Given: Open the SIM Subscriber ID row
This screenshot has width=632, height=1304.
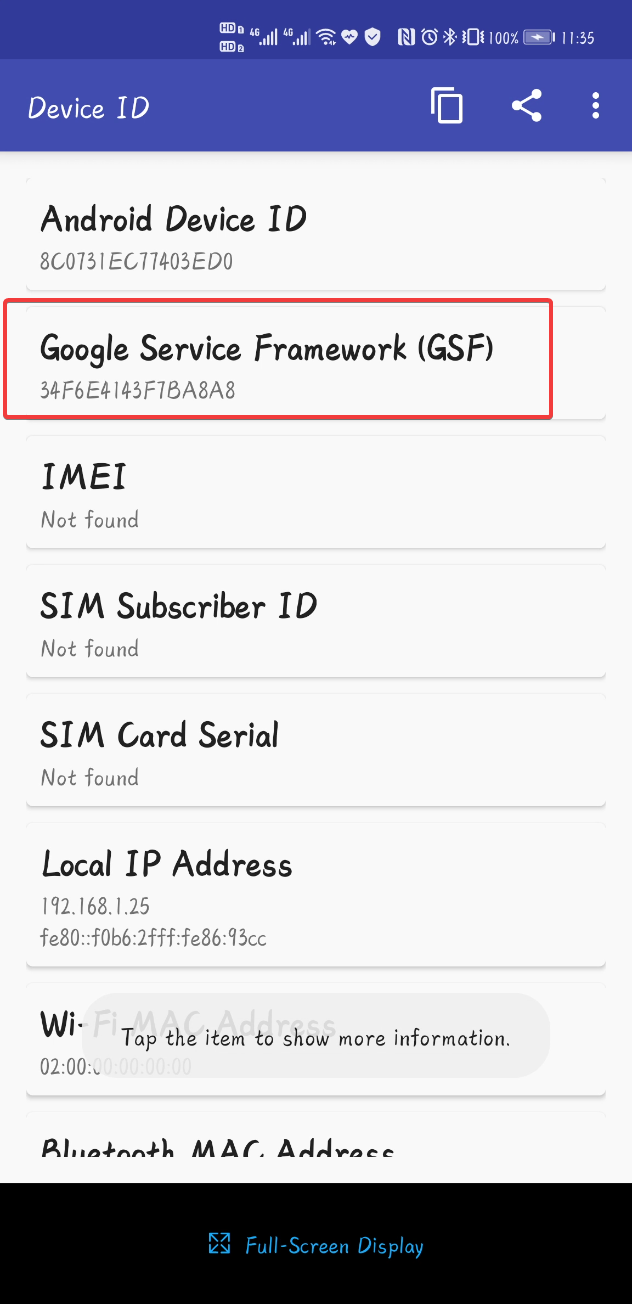Looking at the screenshot, I should tap(316, 621).
